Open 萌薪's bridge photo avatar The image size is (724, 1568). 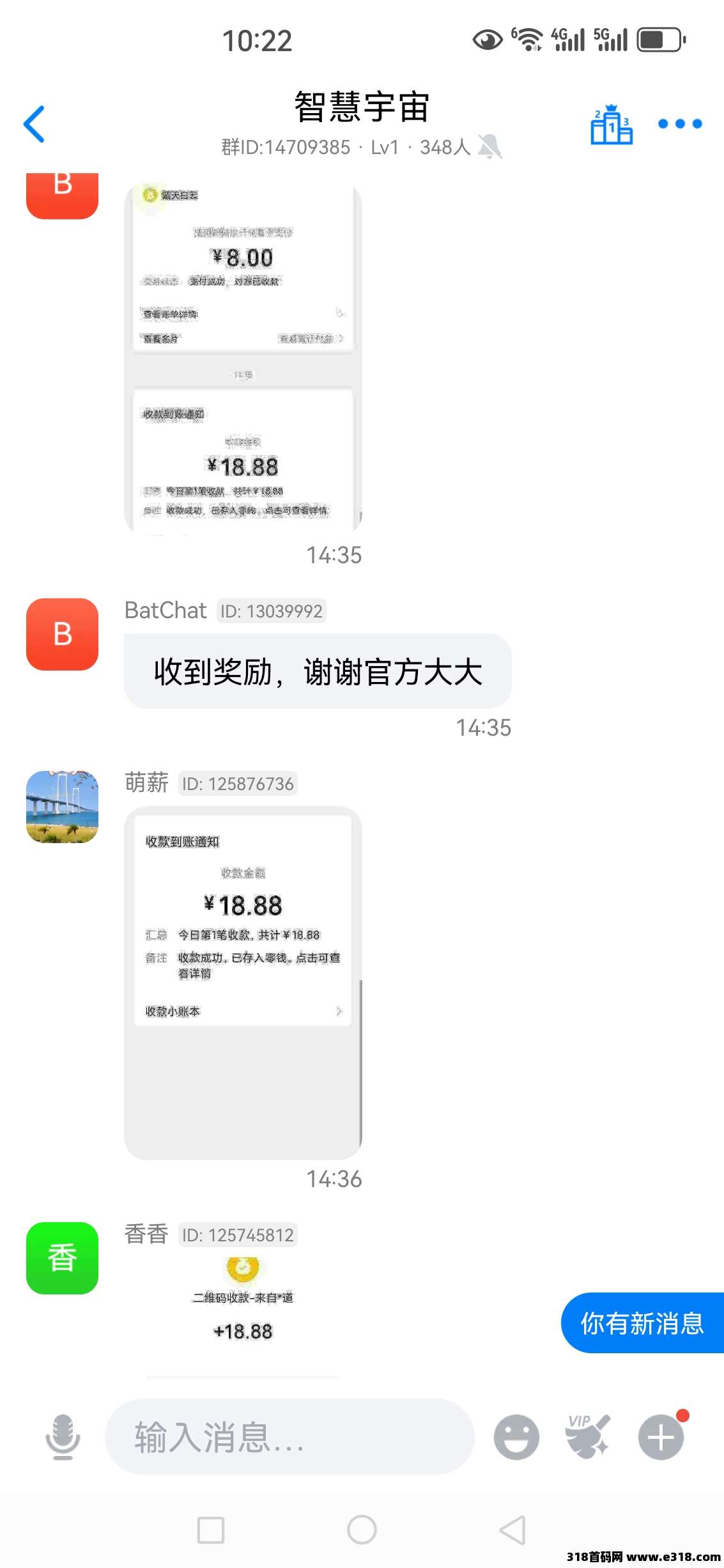62,807
